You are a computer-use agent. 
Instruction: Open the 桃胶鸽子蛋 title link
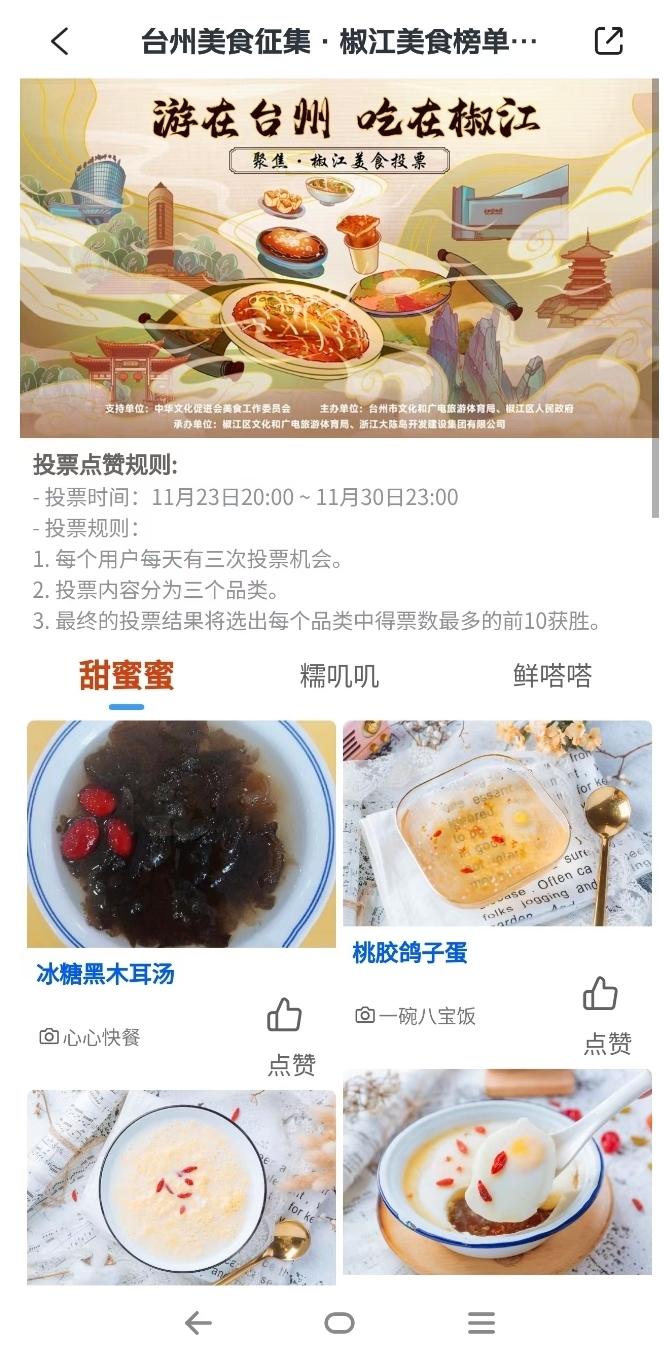tap(410, 953)
